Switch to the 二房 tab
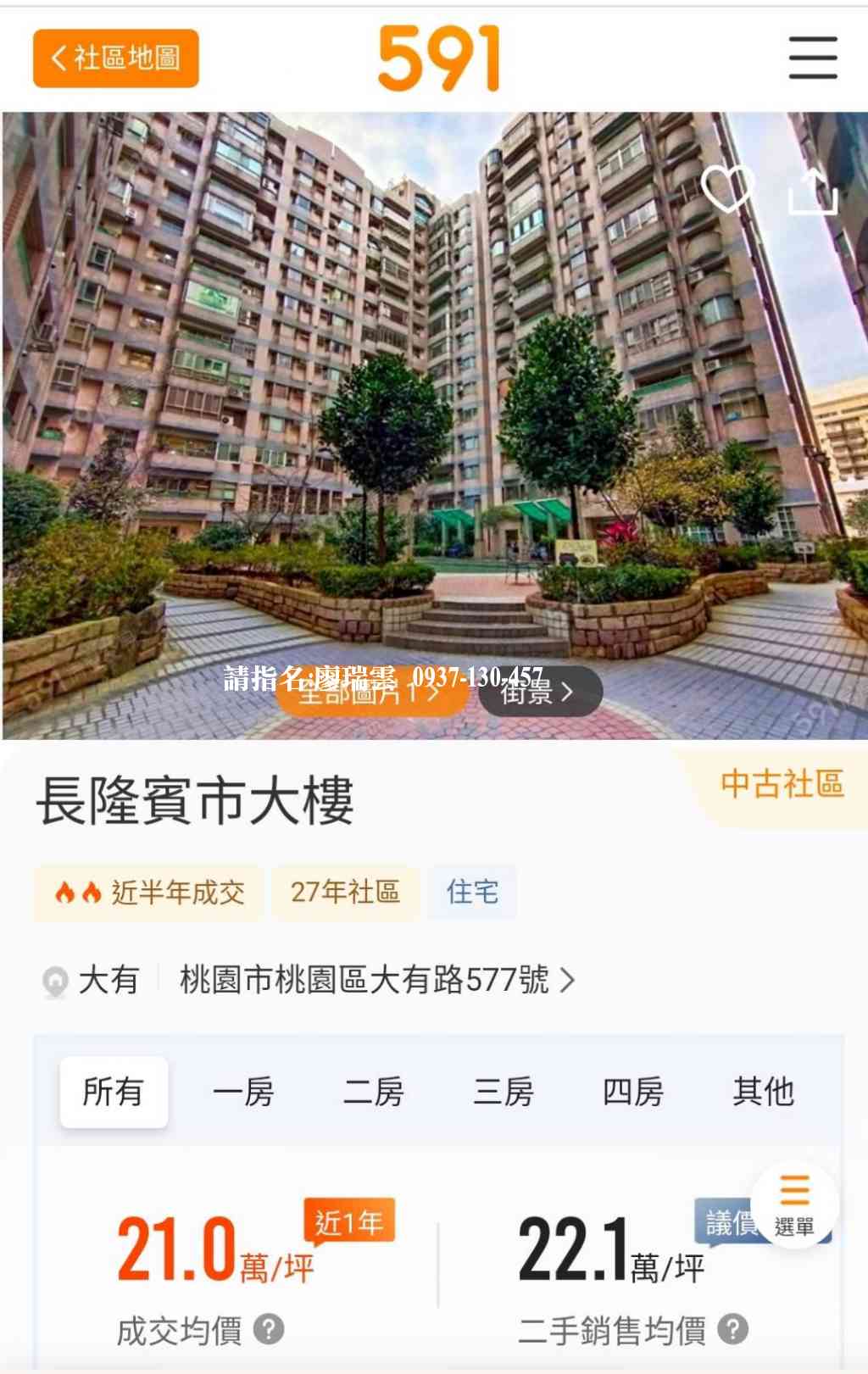868x1374 pixels. point(373,1092)
